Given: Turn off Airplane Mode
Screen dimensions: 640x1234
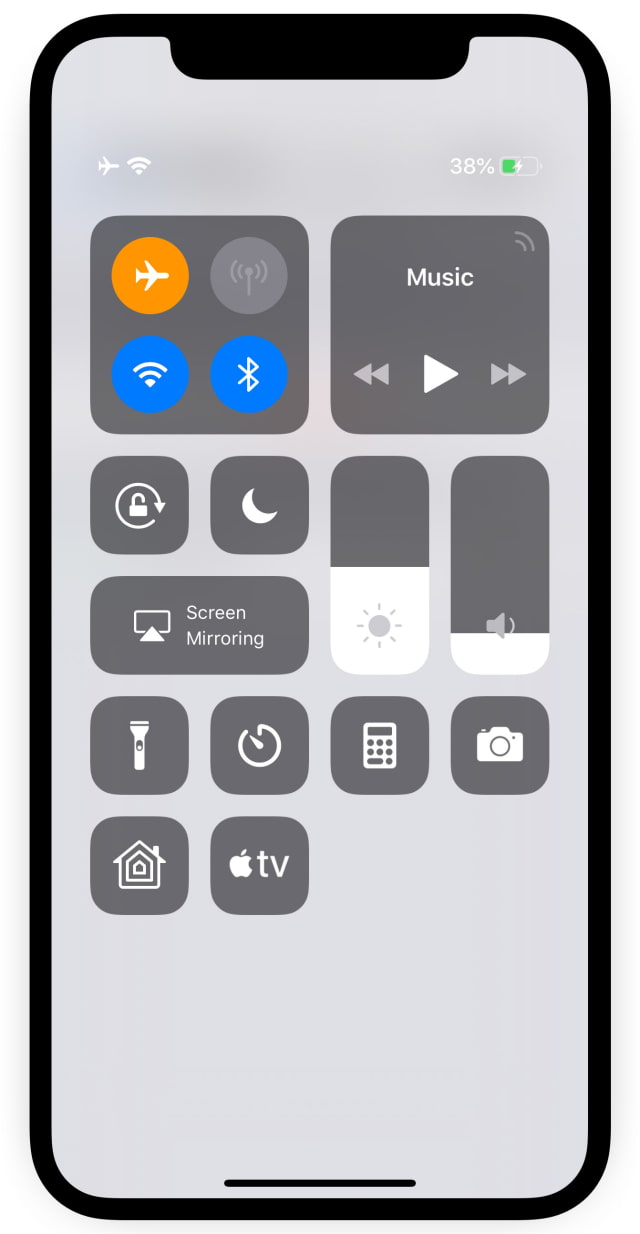Looking at the screenshot, I should (x=150, y=275).
